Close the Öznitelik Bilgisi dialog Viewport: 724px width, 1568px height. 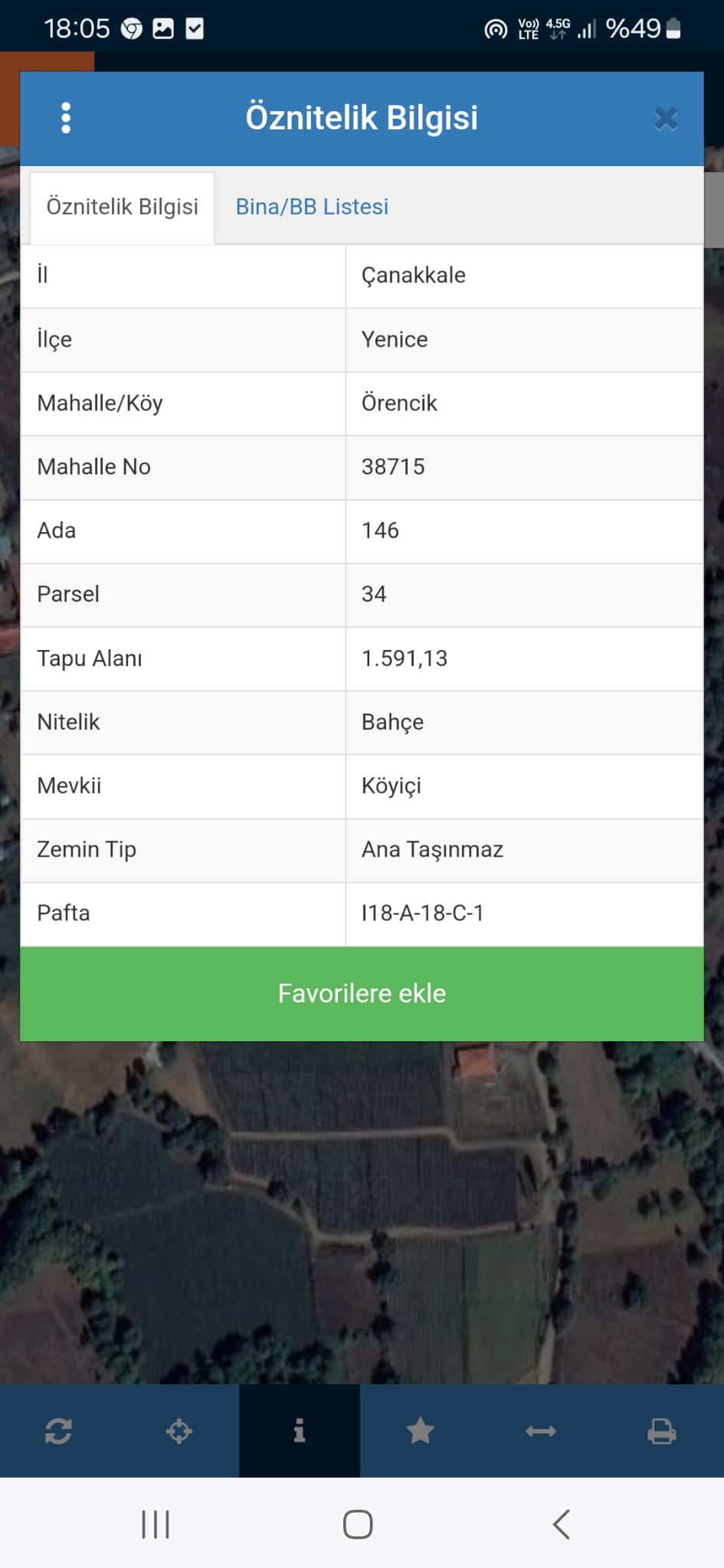click(666, 119)
